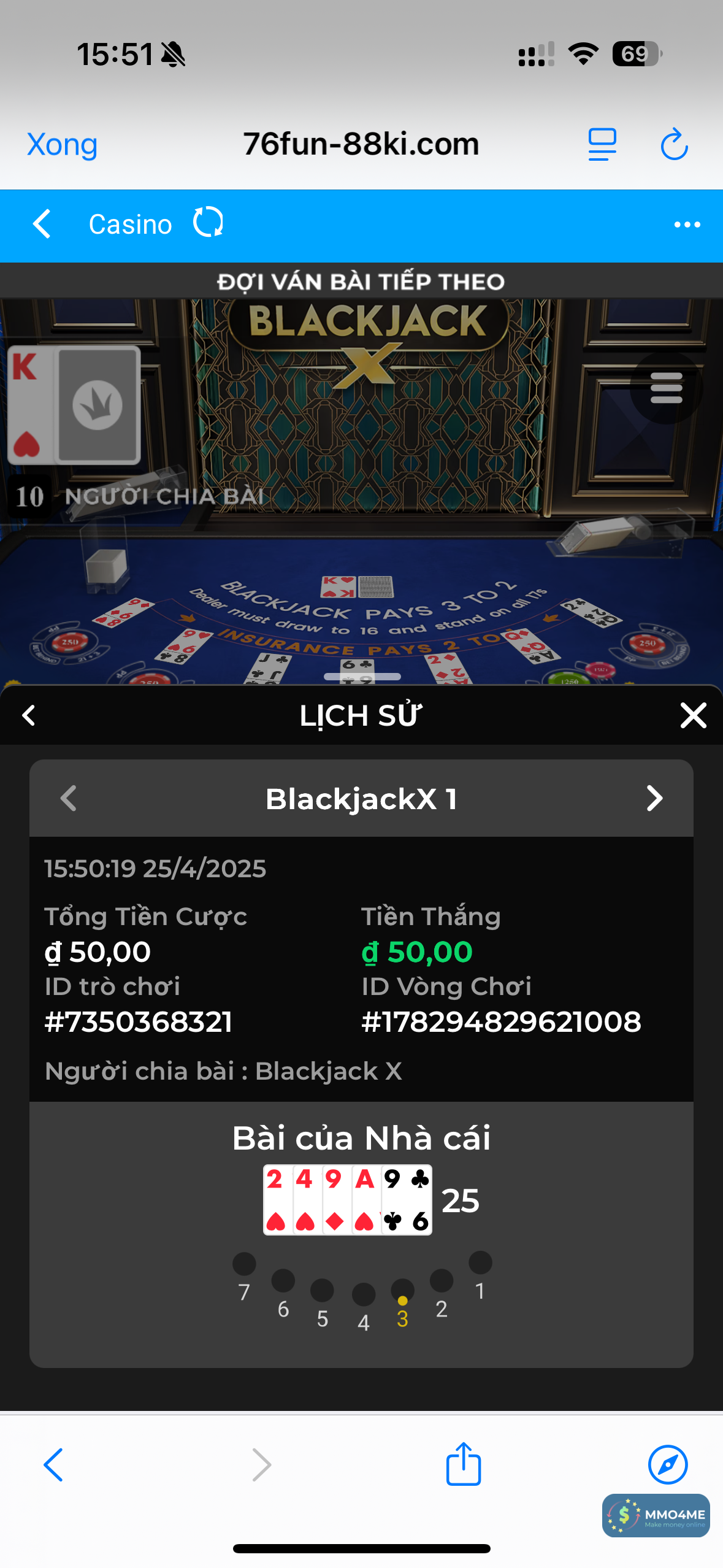Go back from the Casino header
723x1568 pixels.
[x=42, y=225]
